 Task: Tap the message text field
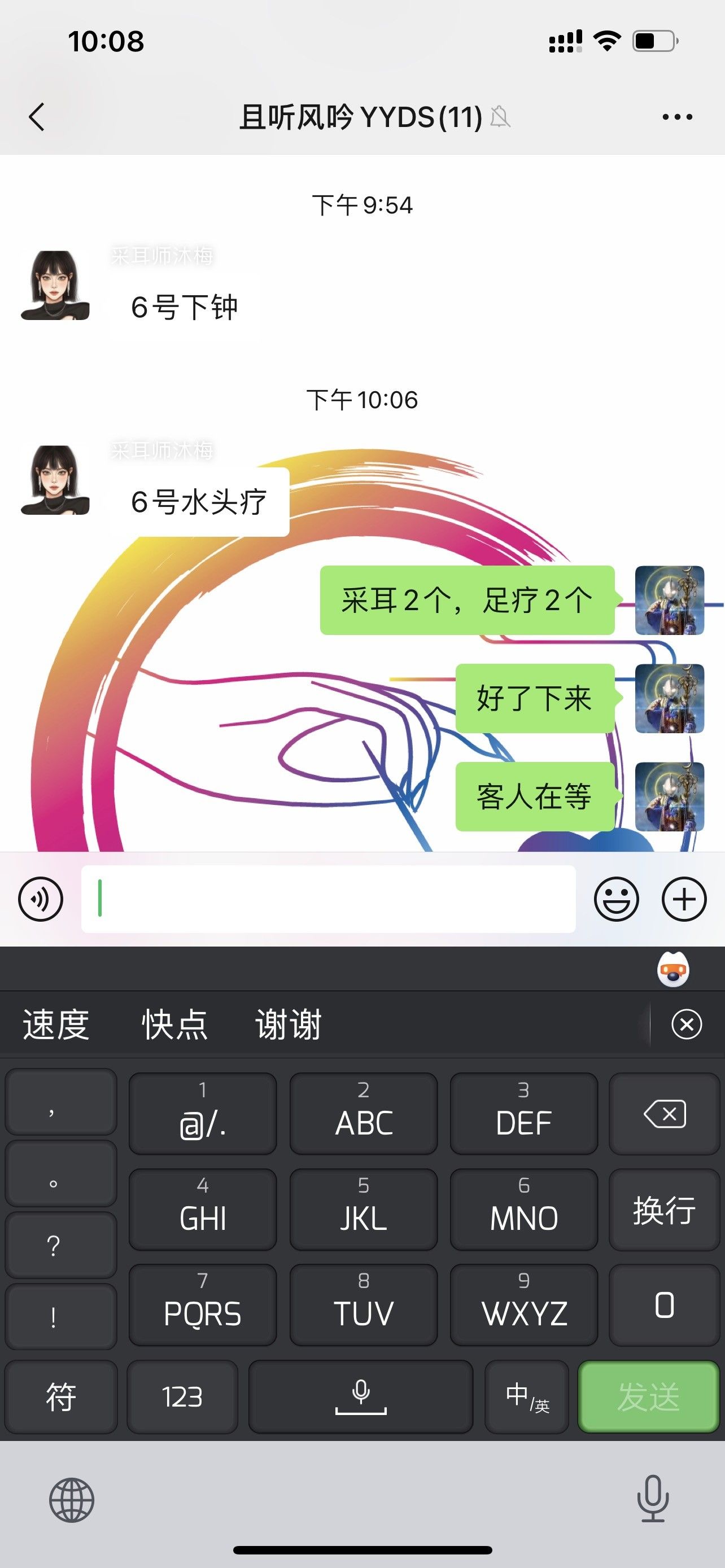coord(329,899)
